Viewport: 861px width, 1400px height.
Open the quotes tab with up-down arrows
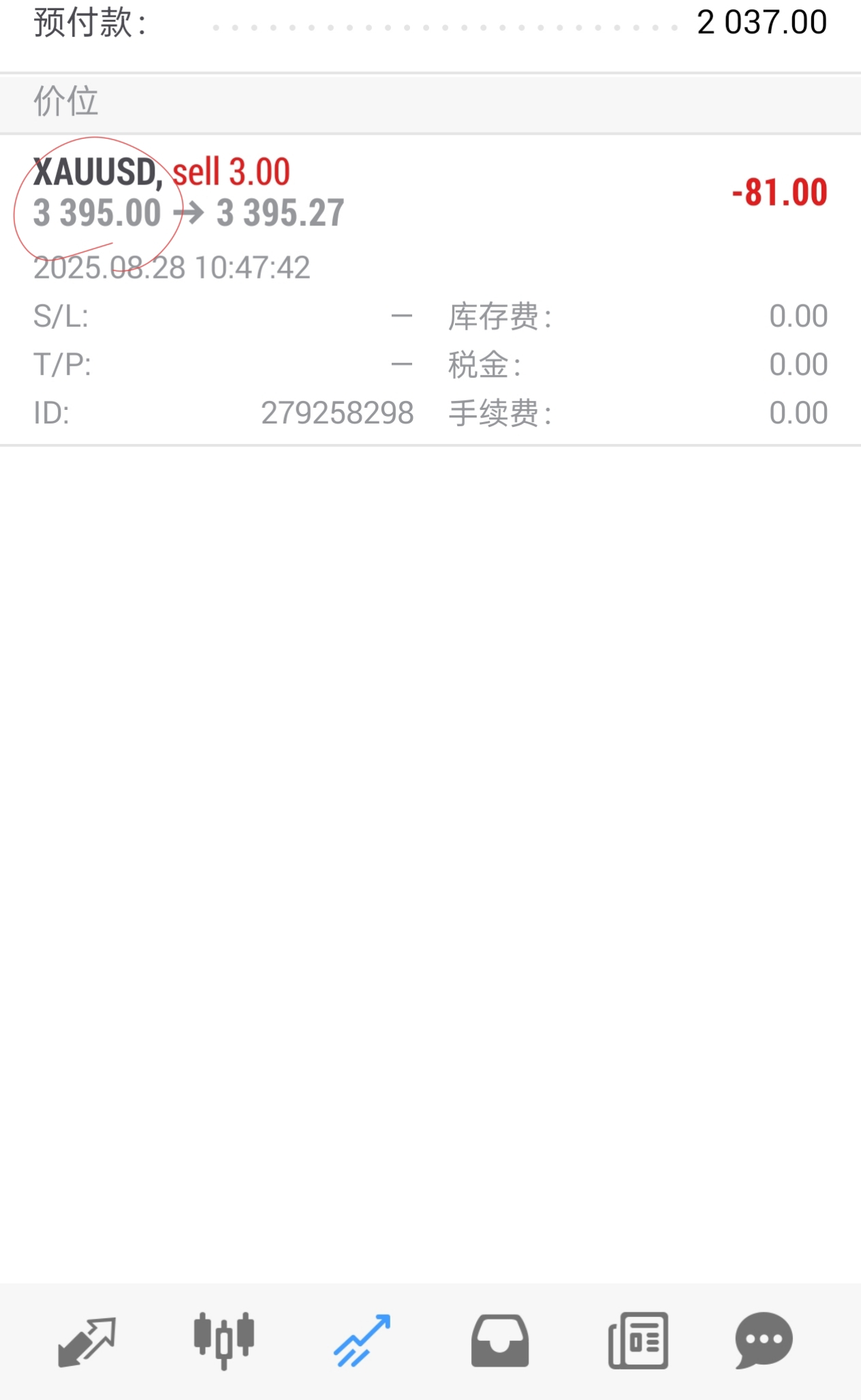point(87,1341)
